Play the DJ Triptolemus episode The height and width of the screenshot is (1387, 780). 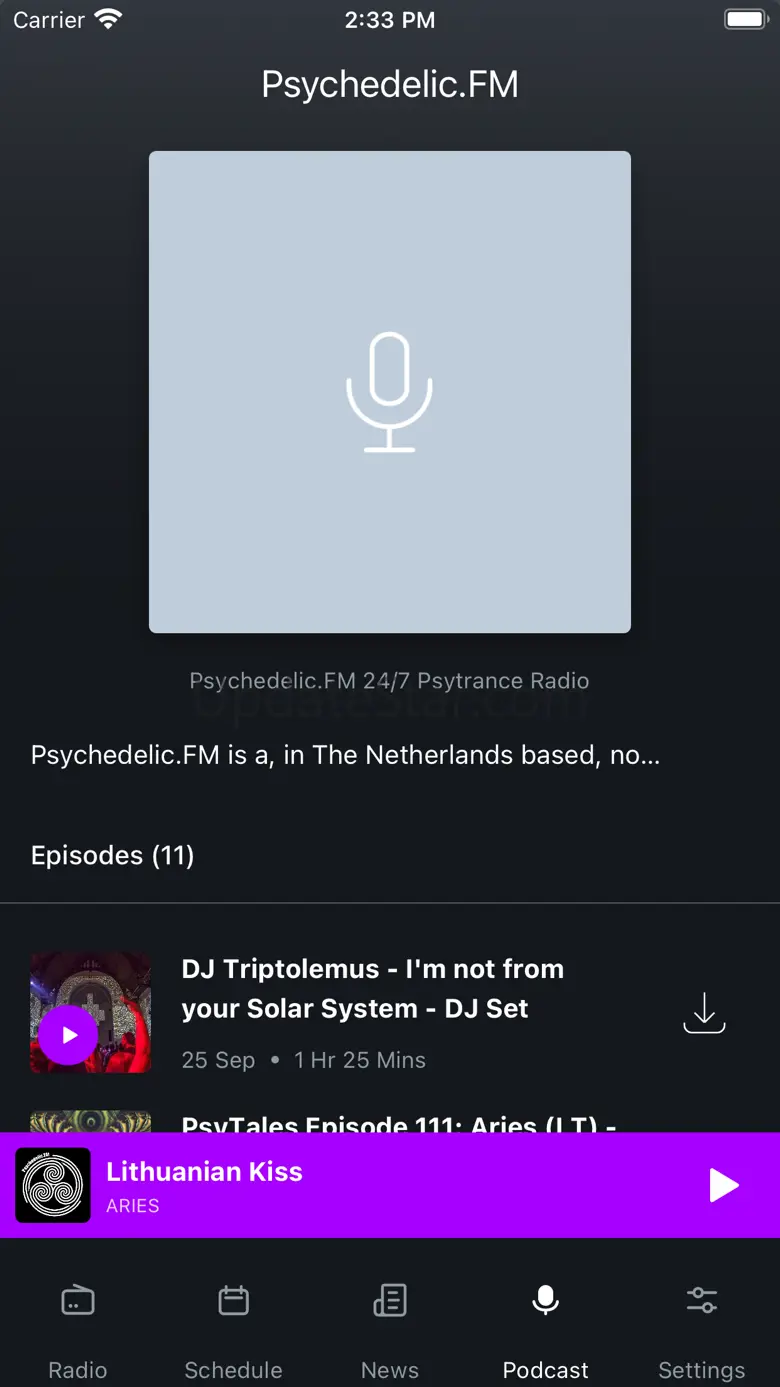(69, 1035)
